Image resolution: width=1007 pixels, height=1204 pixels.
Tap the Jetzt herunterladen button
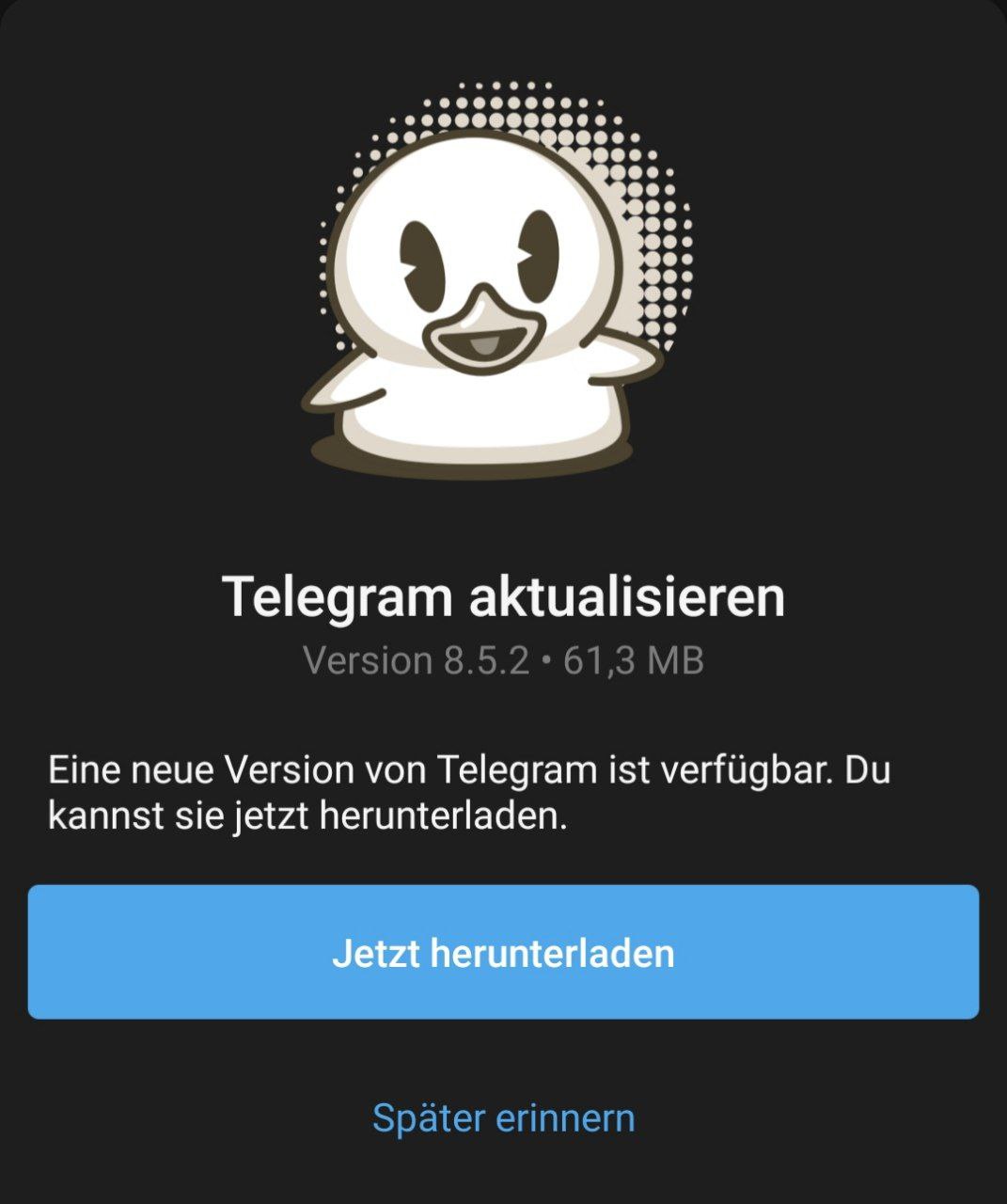[503, 952]
